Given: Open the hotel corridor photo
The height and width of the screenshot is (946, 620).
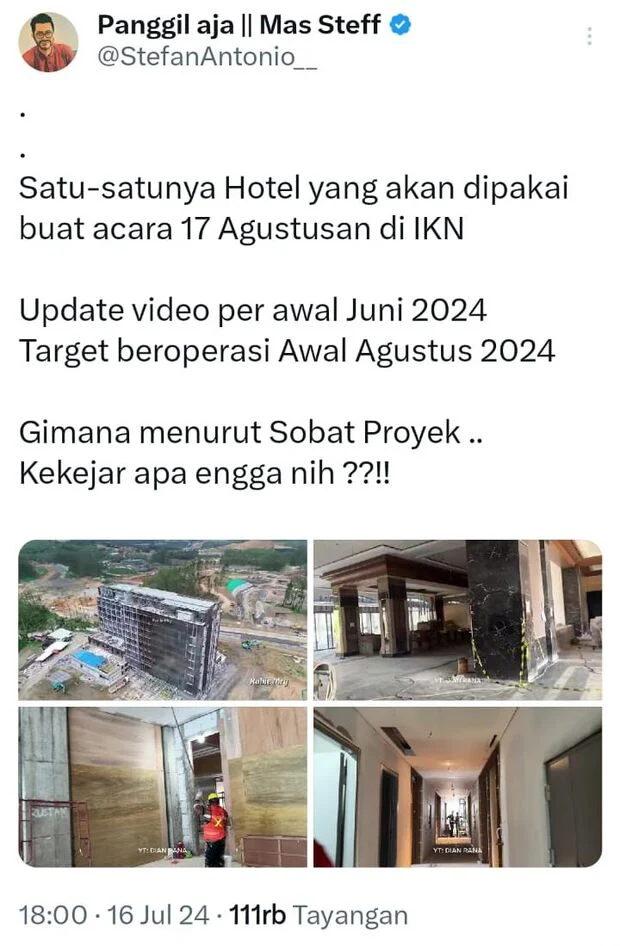Looking at the screenshot, I should [458, 787].
